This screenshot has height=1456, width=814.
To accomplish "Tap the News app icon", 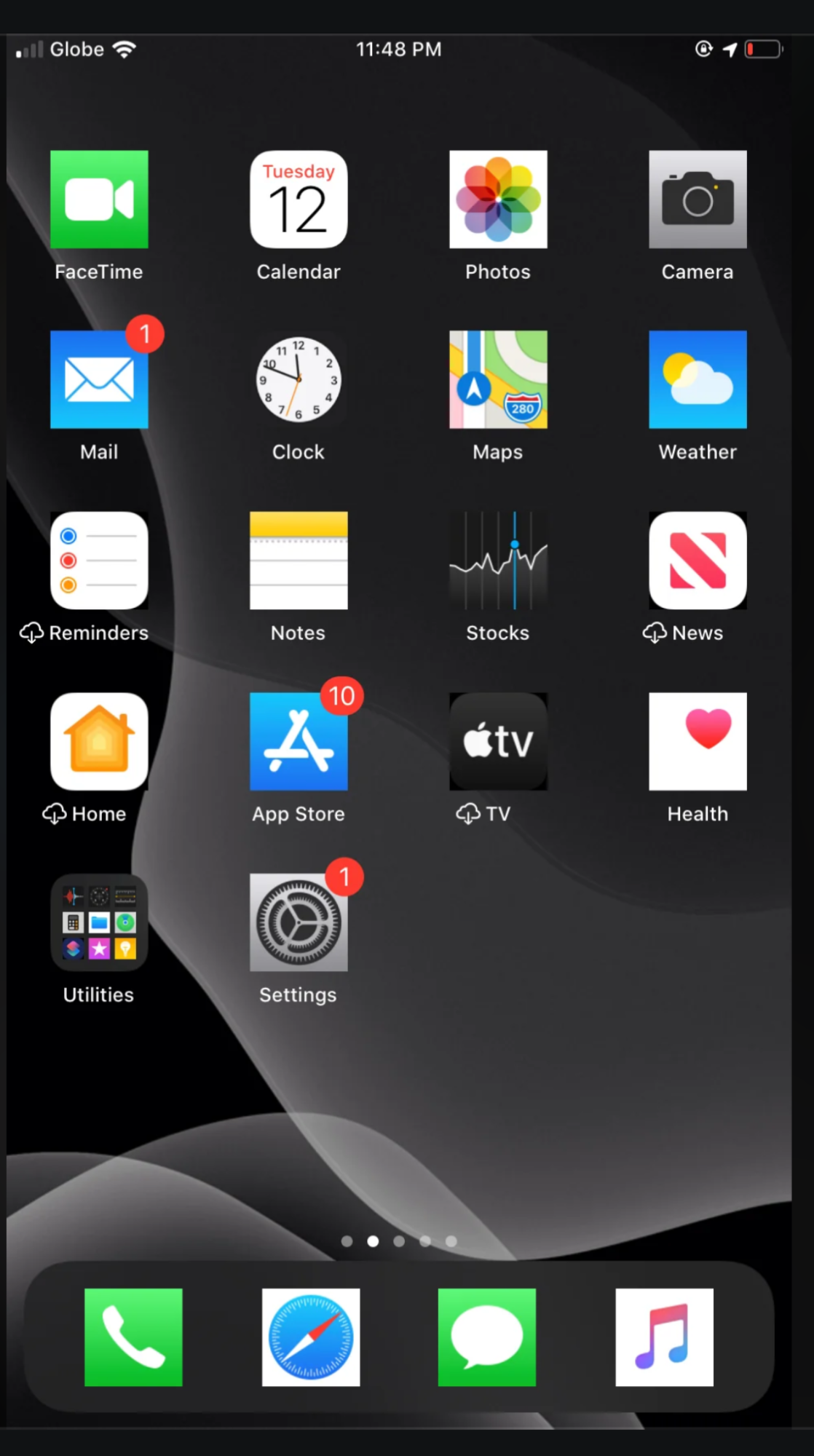I will 698,560.
